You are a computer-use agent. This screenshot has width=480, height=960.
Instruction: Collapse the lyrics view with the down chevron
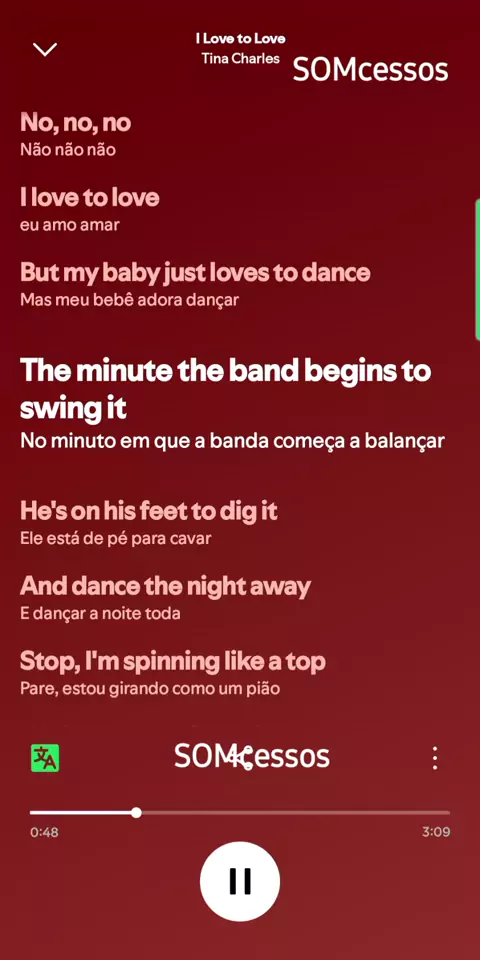tap(45, 50)
